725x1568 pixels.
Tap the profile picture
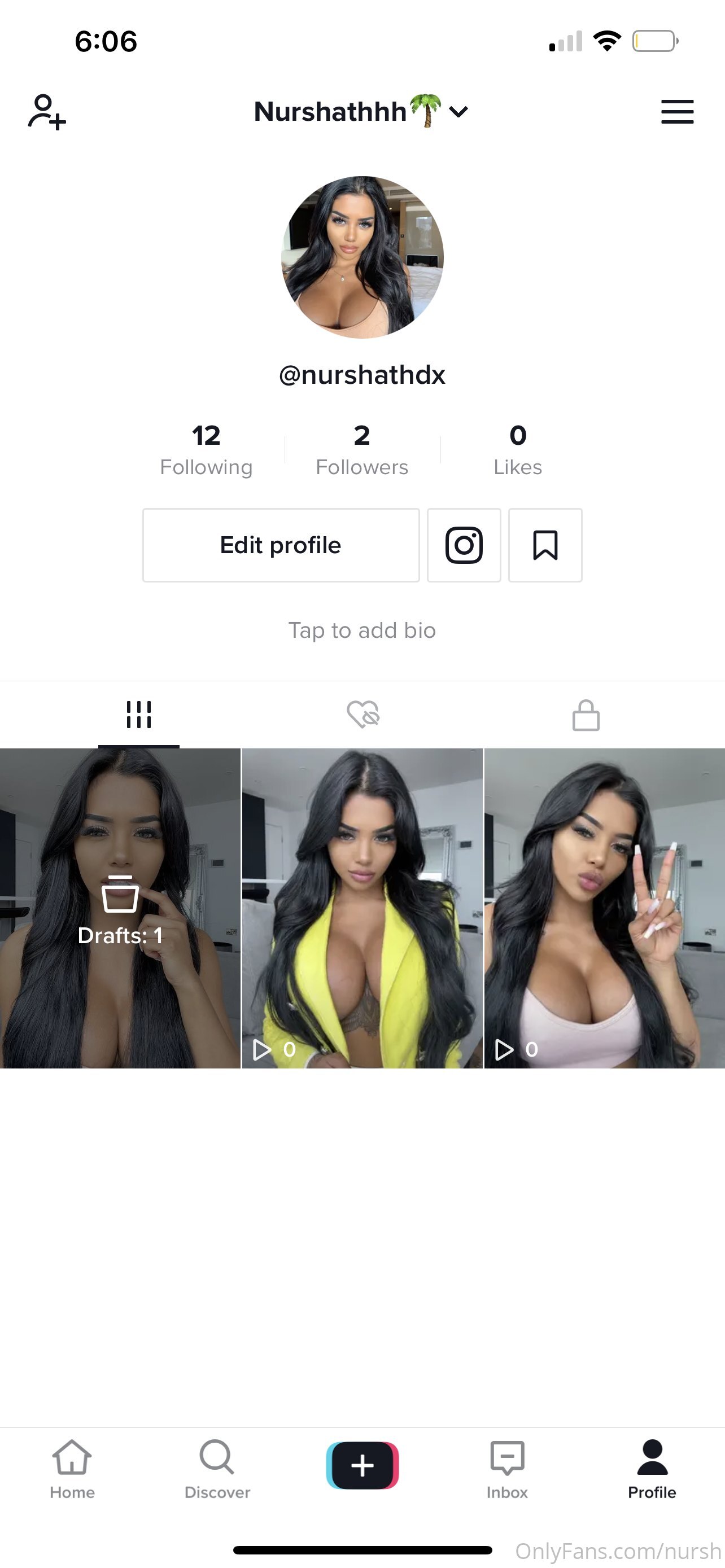pyautogui.click(x=362, y=257)
